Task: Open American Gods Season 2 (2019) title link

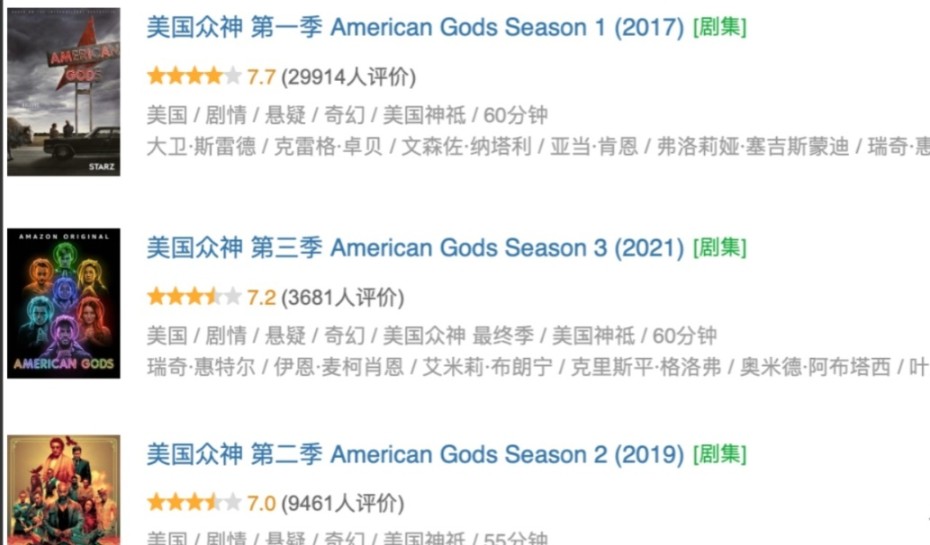Action: (x=415, y=455)
